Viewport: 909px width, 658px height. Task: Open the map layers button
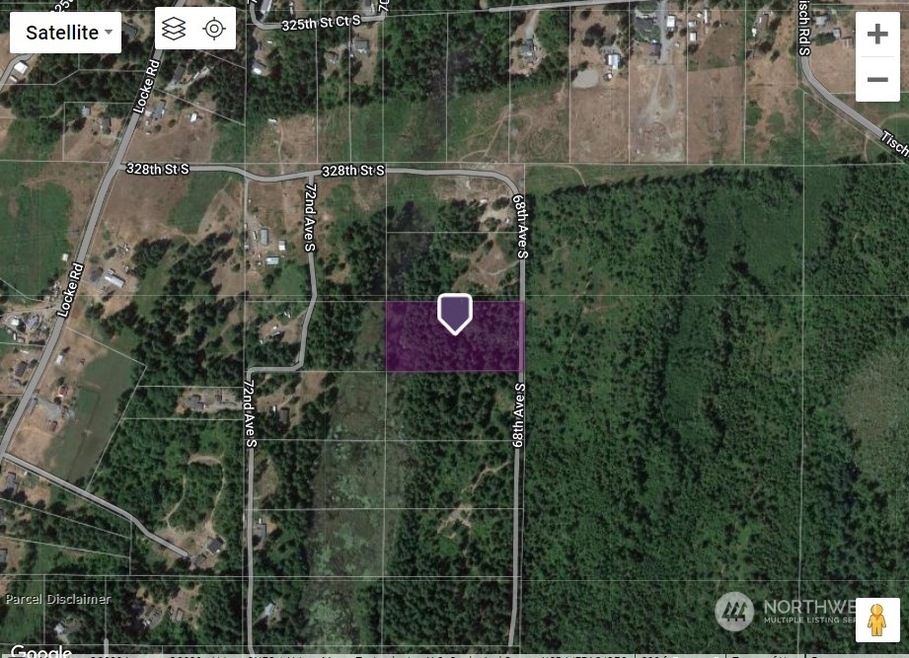(x=174, y=29)
